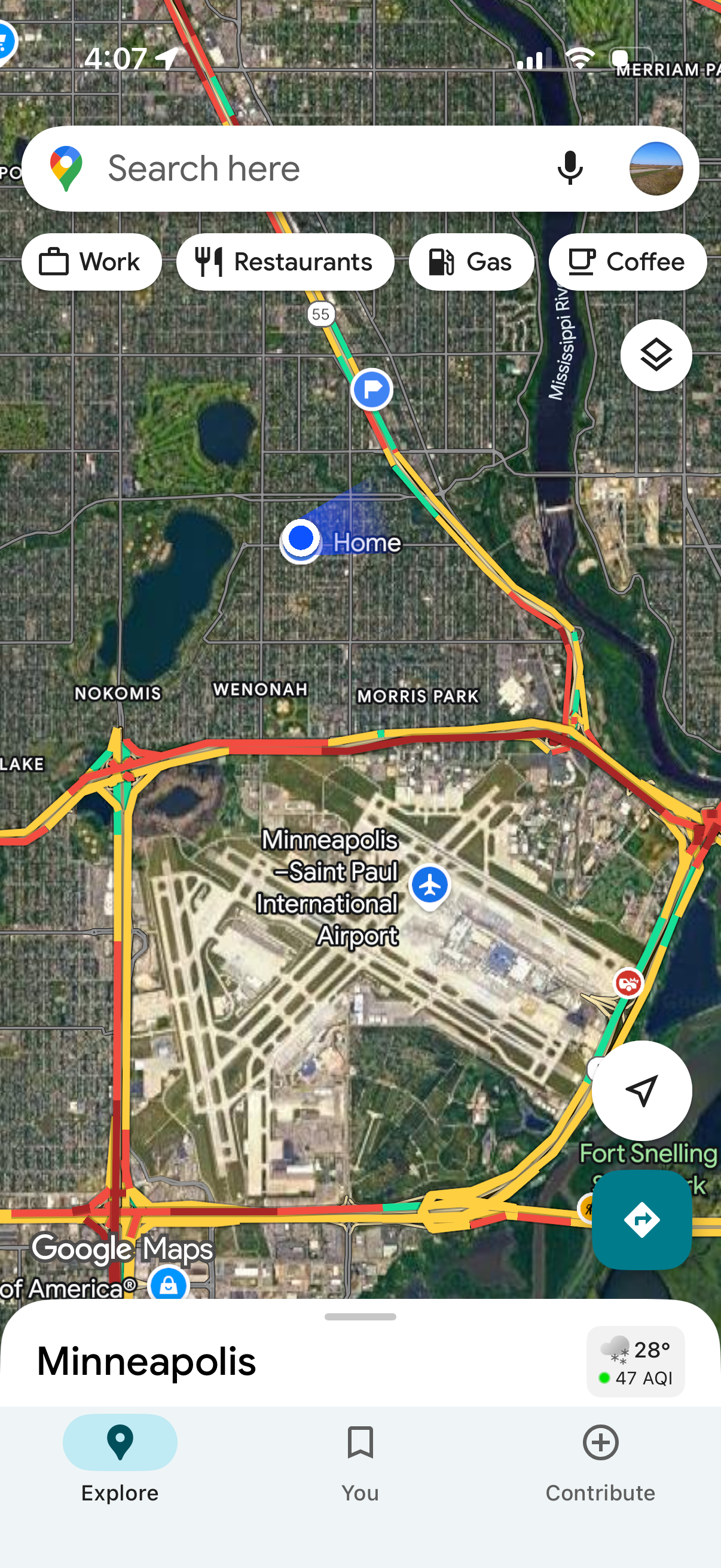
Task: Switch to the You tab
Action: (x=360, y=1462)
